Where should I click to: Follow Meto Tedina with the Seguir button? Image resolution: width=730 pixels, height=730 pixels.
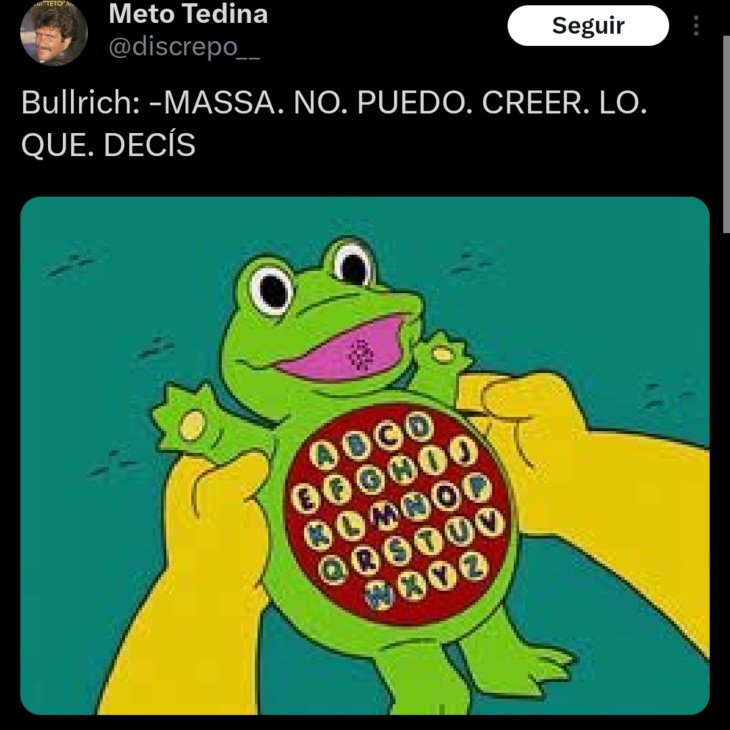click(x=588, y=26)
